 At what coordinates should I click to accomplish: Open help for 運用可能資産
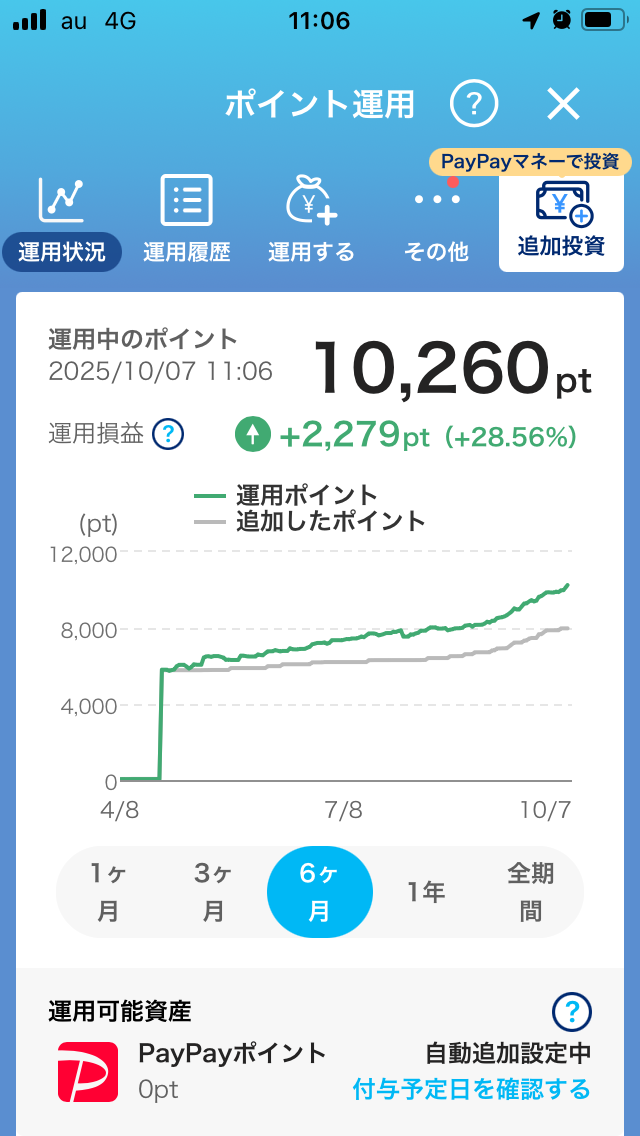[572, 1012]
